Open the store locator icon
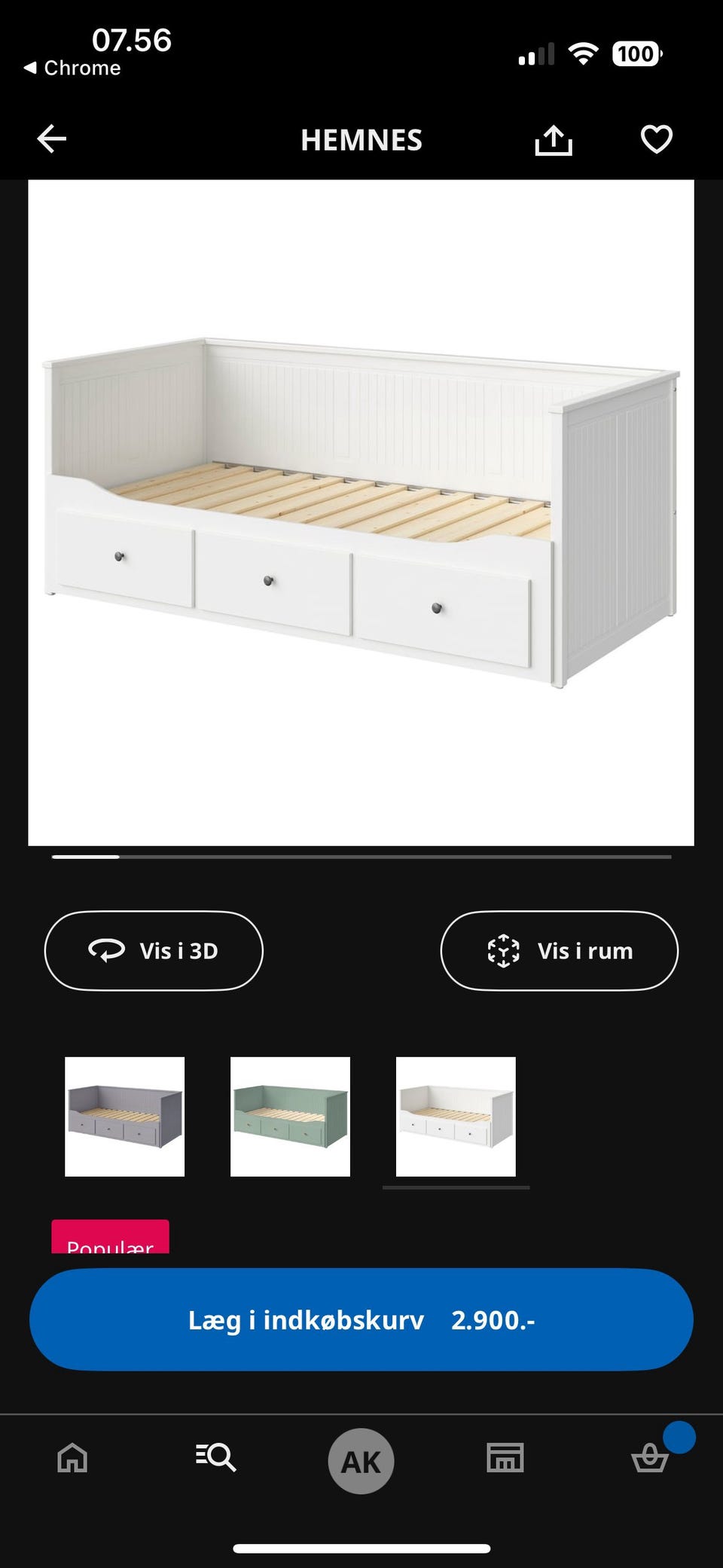723x1568 pixels. (505, 1458)
